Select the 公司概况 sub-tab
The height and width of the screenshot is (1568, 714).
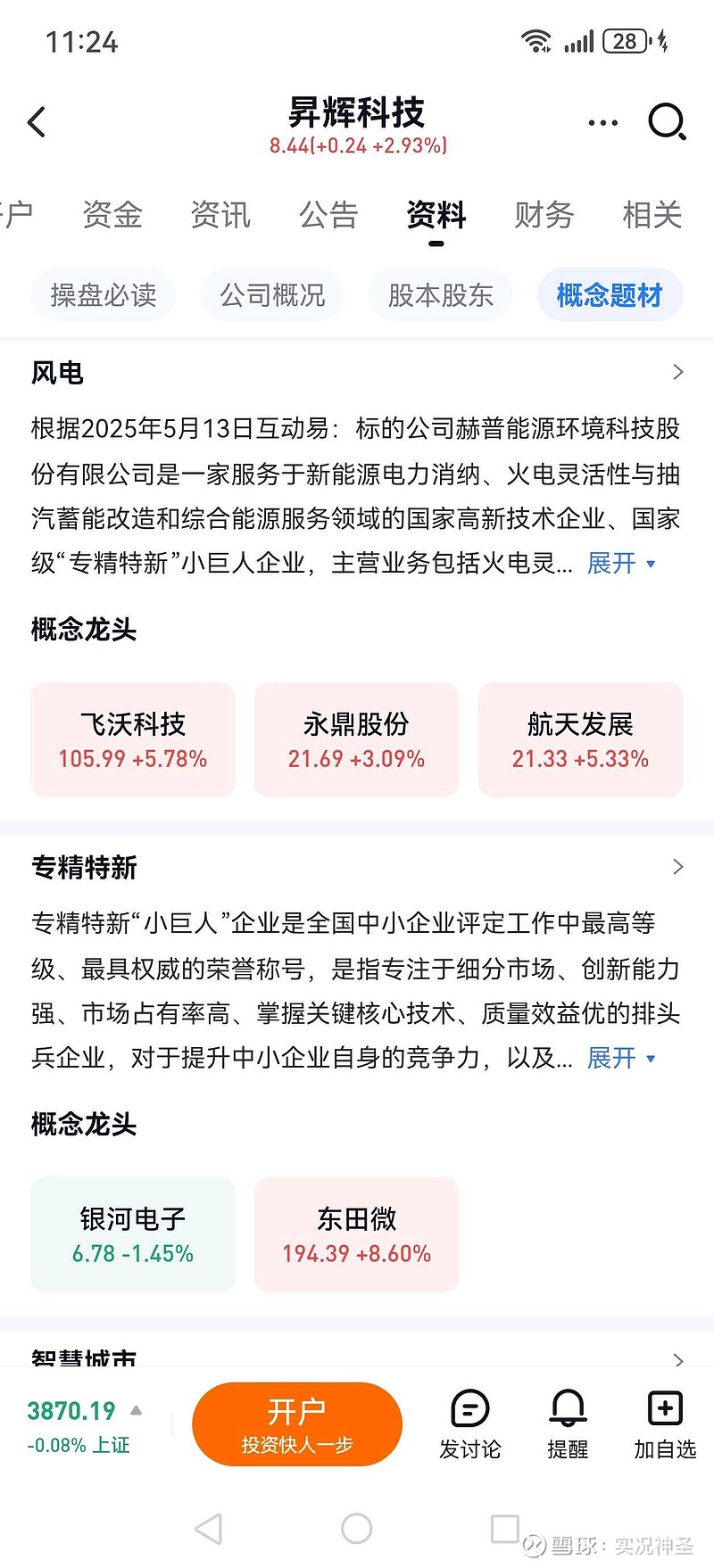[271, 295]
